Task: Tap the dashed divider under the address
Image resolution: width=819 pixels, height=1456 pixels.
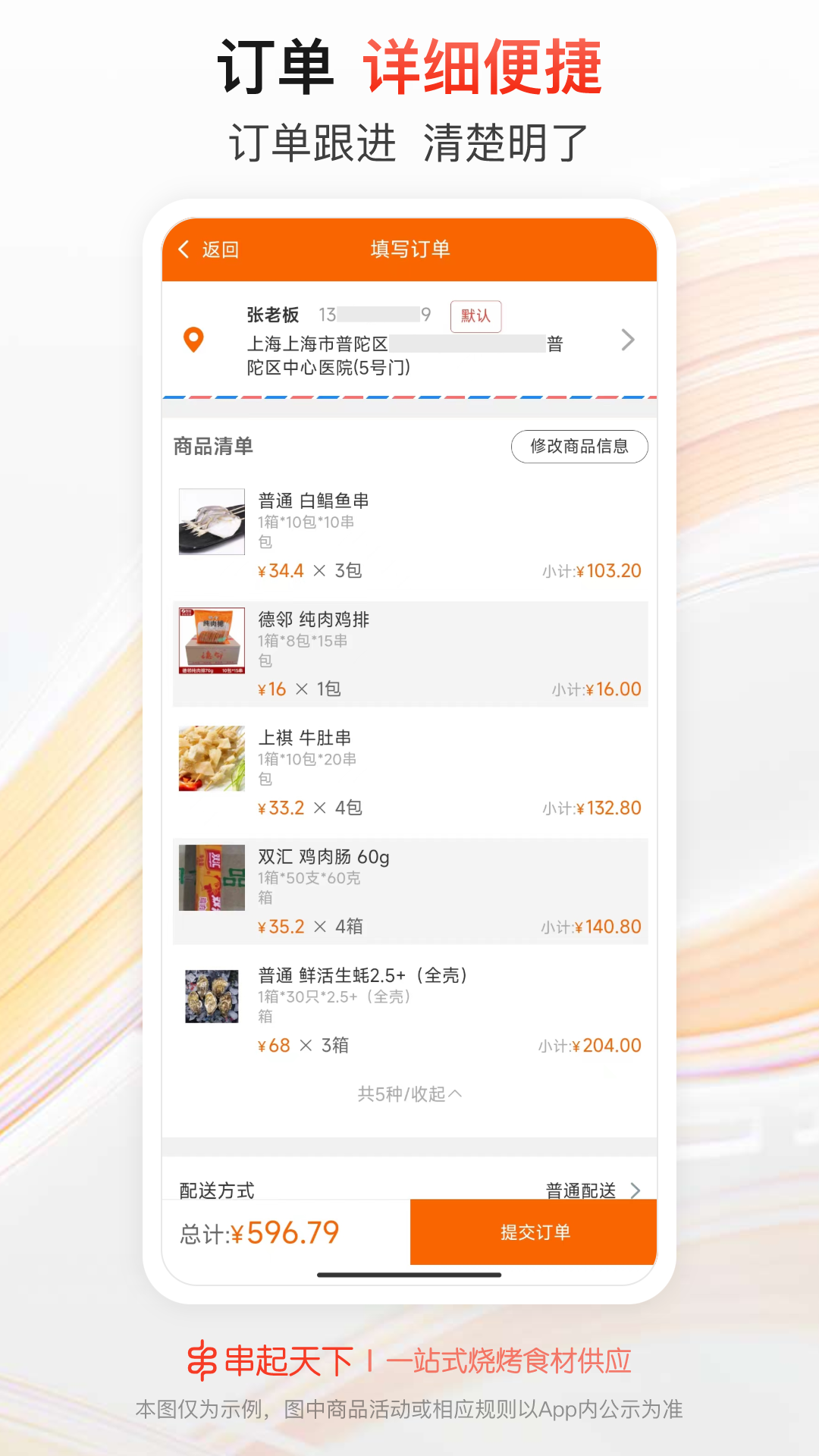Action: (409, 397)
